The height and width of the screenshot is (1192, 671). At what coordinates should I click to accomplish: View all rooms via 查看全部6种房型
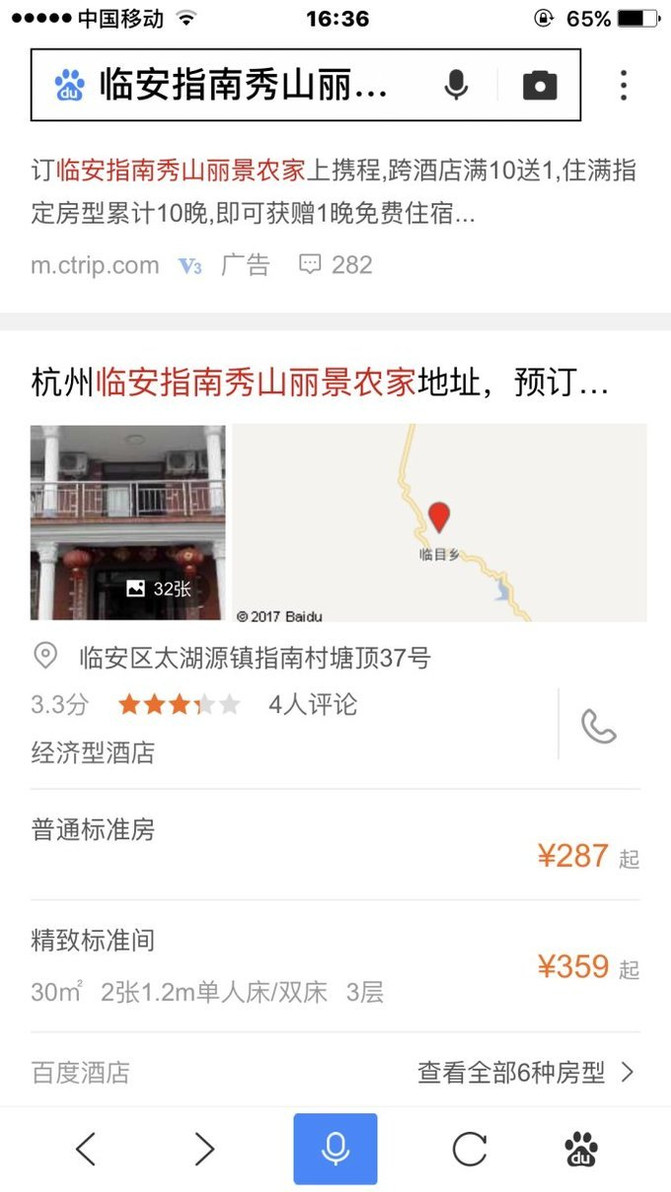pos(525,1074)
